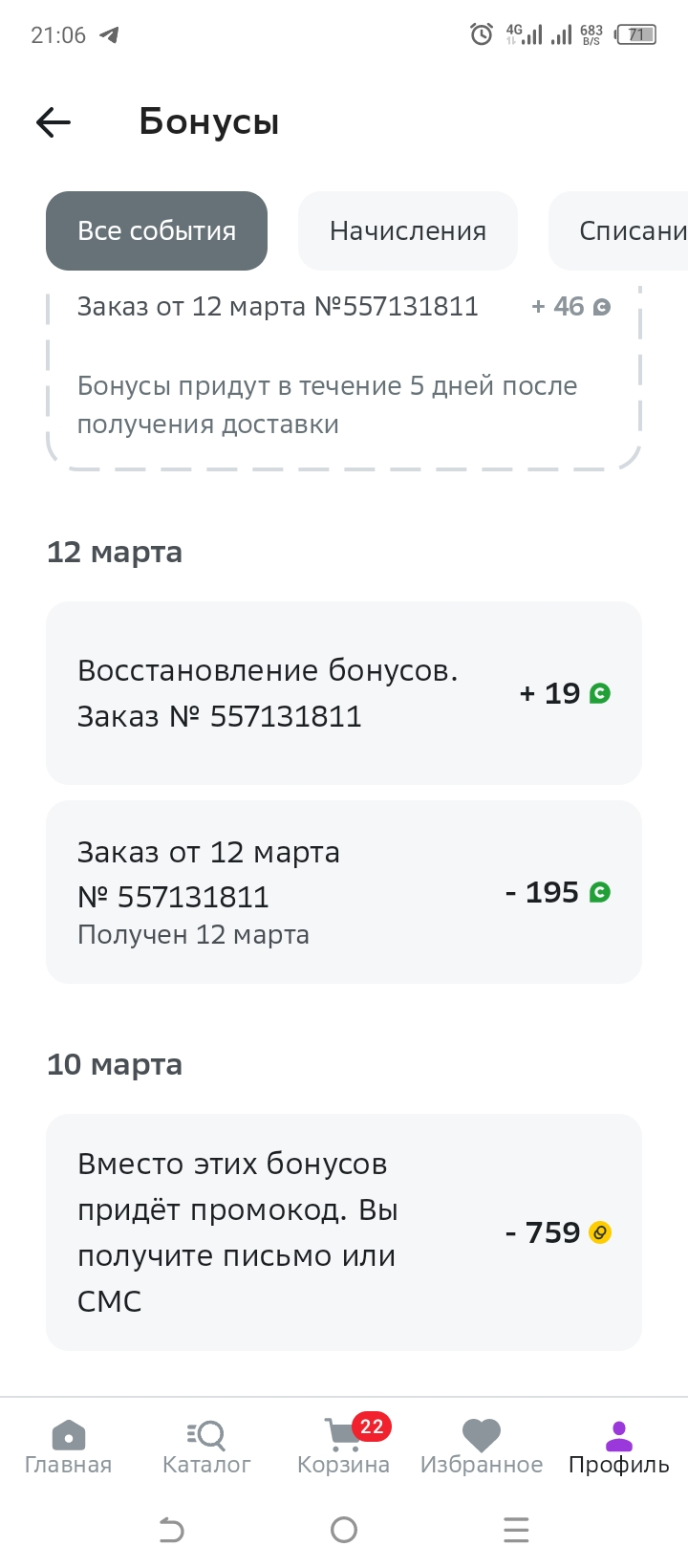Screen dimensions: 688x1568
Task: Switch to the Списания filter
Action: point(619,230)
